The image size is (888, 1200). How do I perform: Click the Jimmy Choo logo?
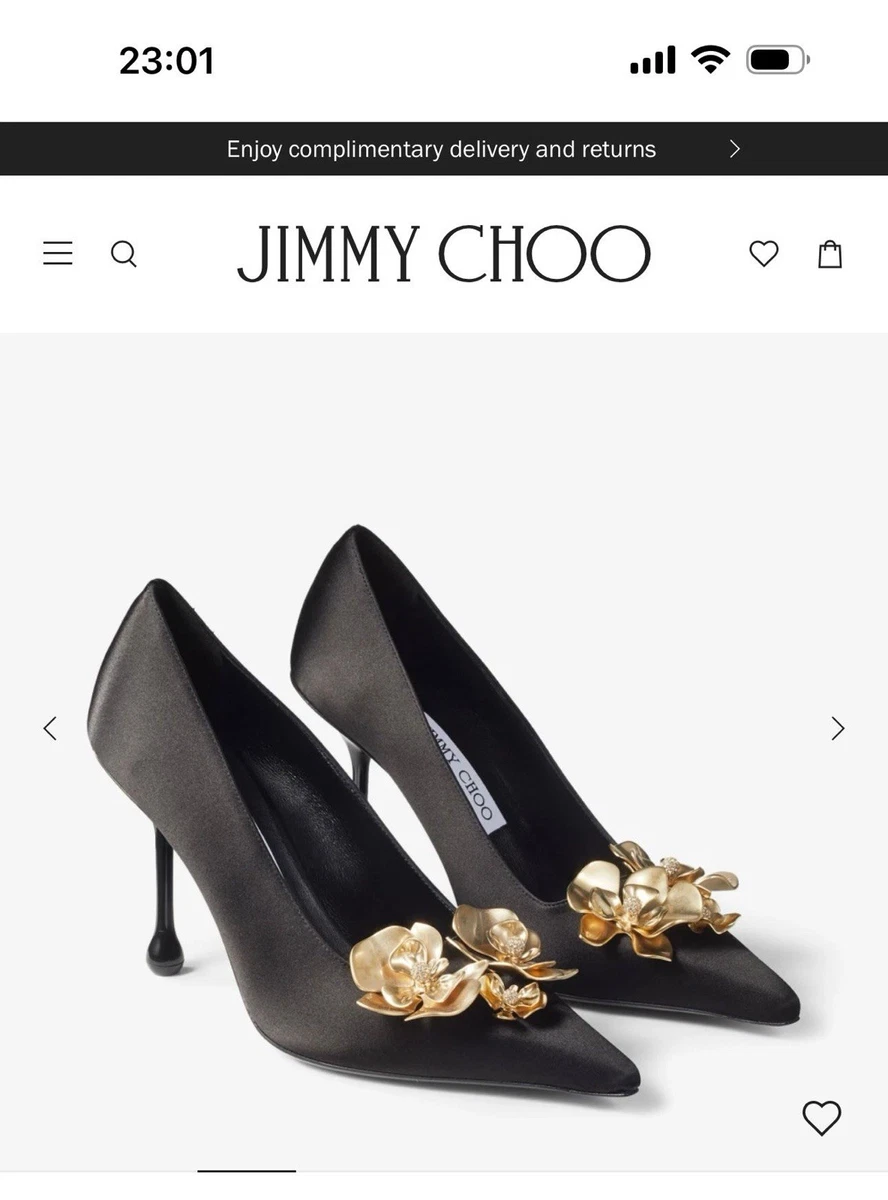coord(444,254)
